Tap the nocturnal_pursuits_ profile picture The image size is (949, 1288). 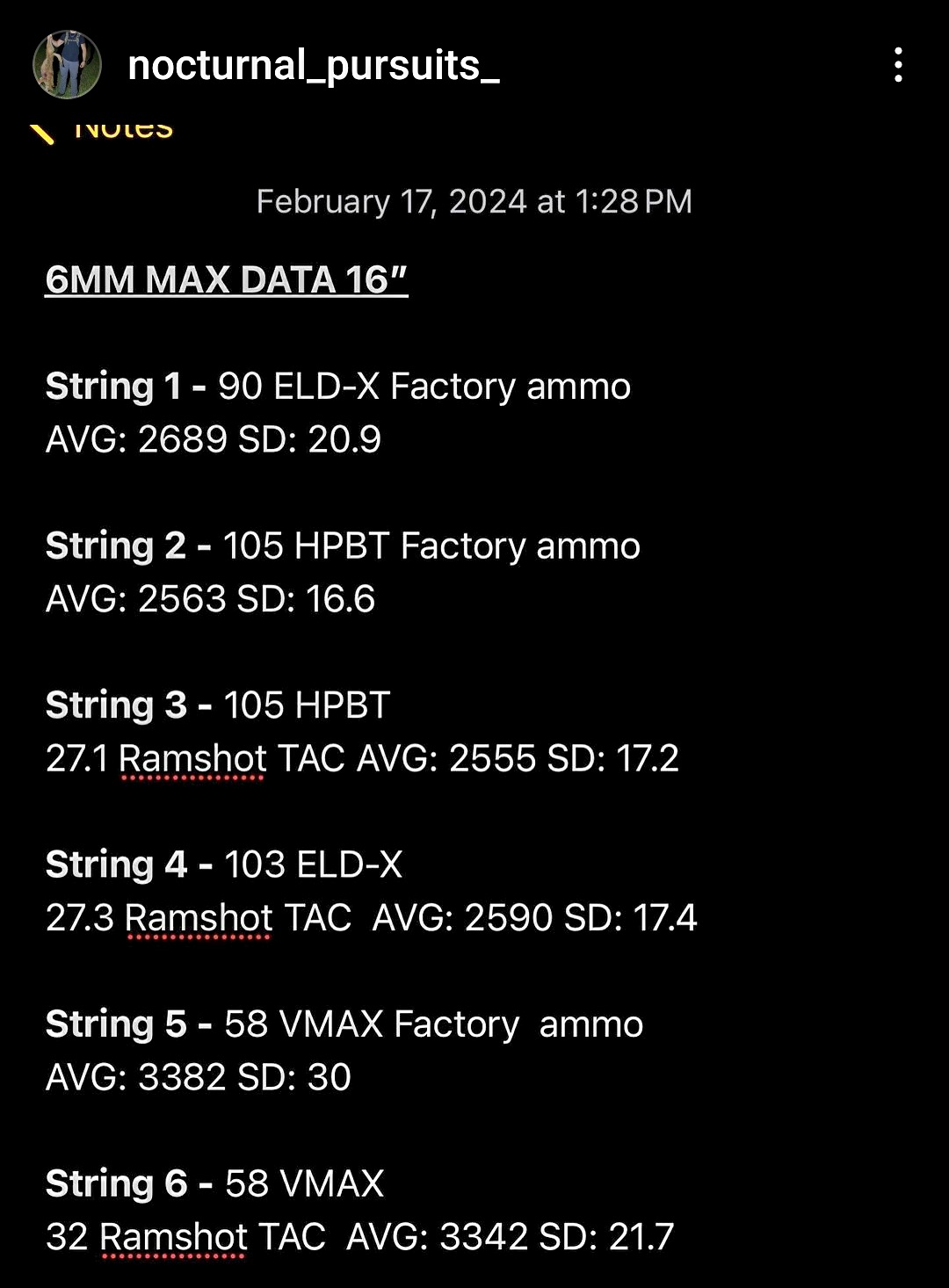(67, 64)
